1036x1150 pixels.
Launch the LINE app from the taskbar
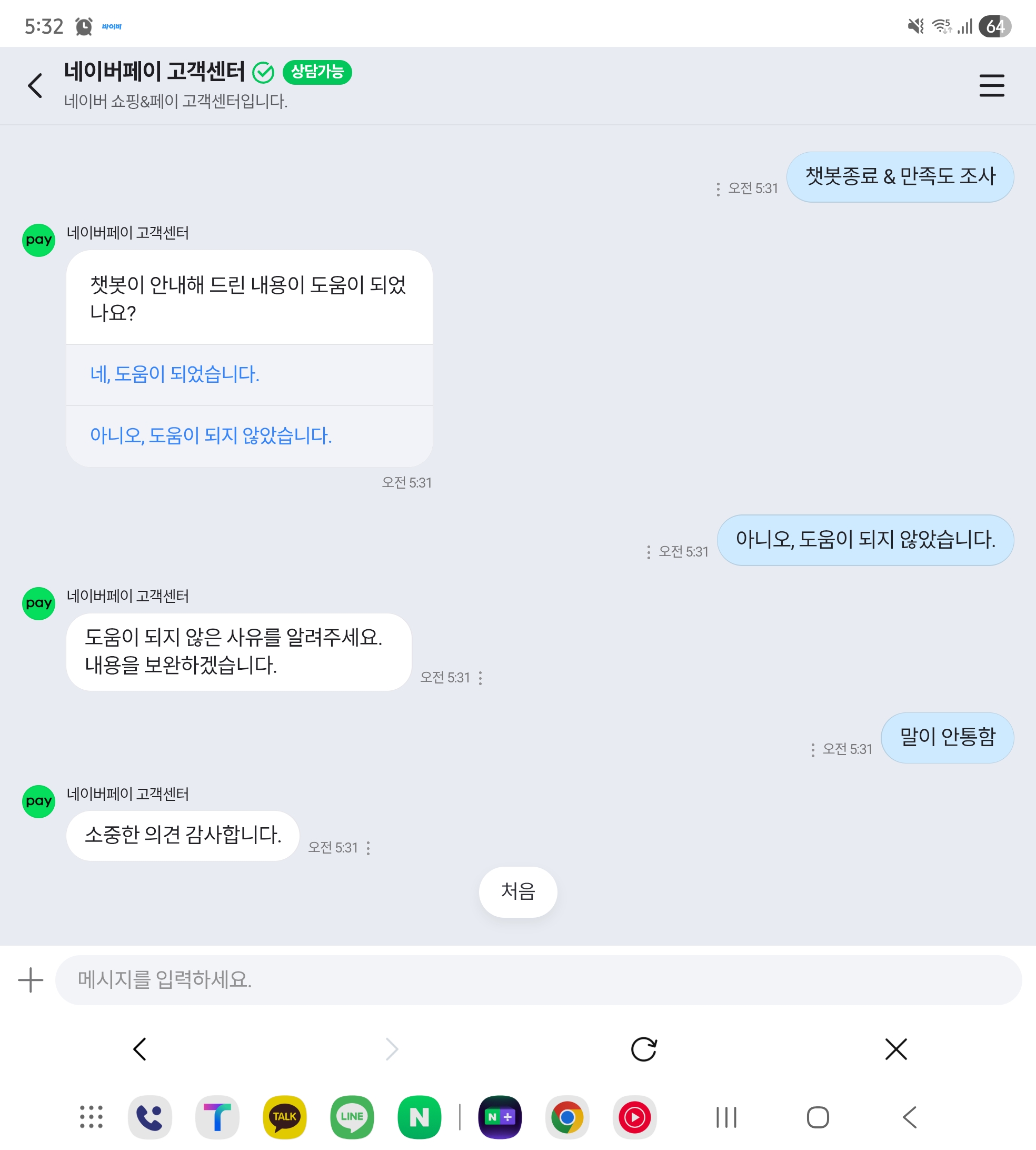tap(352, 1117)
